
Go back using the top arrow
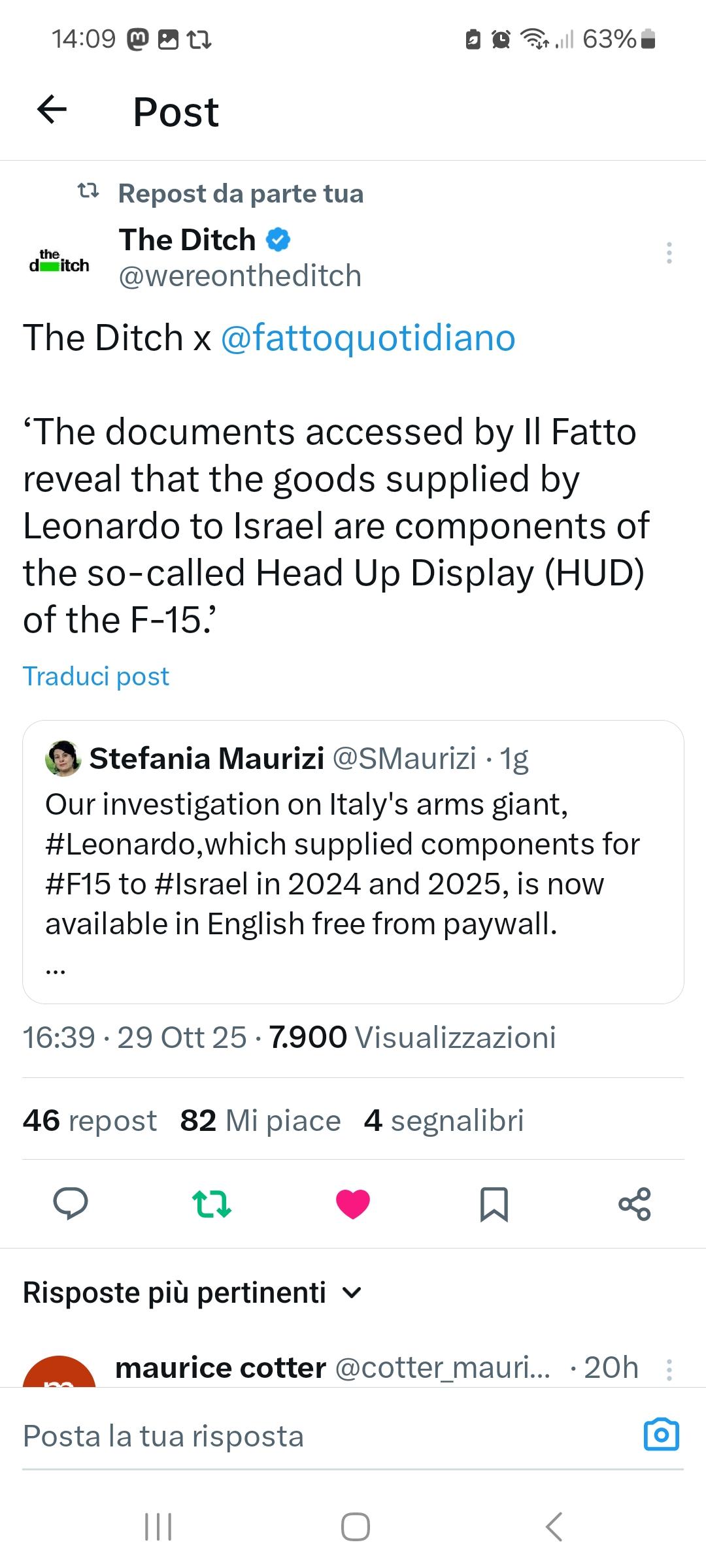coord(52,110)
